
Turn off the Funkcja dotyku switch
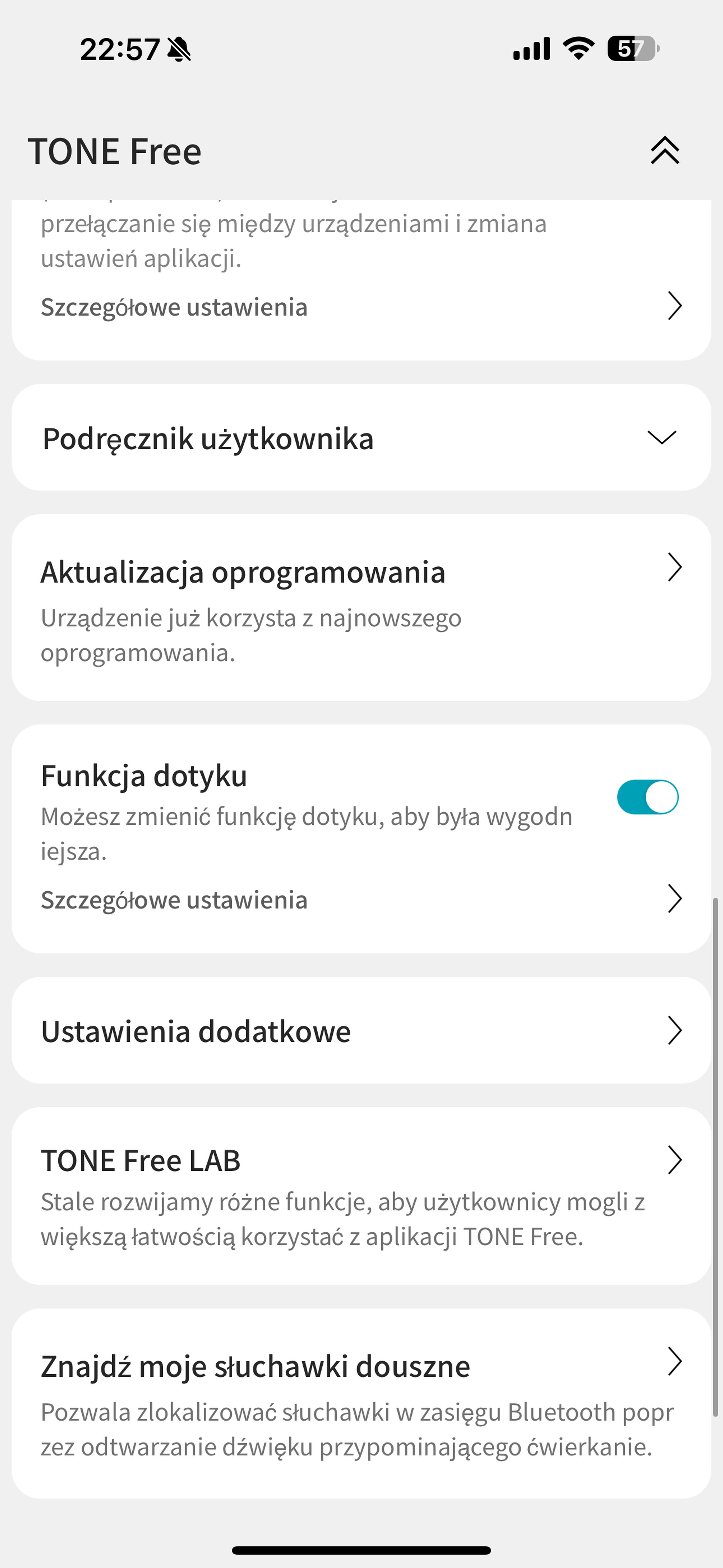648,797
